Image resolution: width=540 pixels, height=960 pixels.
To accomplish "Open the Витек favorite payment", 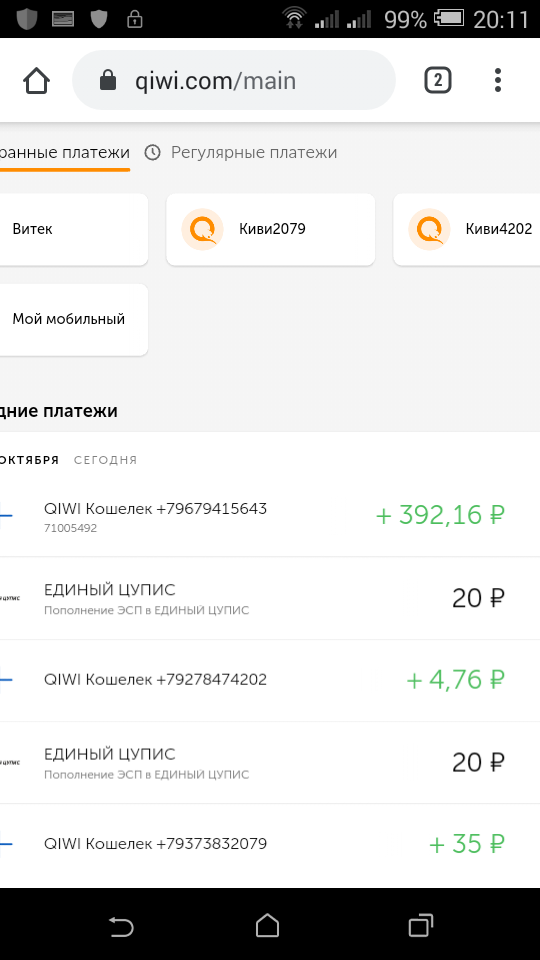I will (x=73, y=230).
